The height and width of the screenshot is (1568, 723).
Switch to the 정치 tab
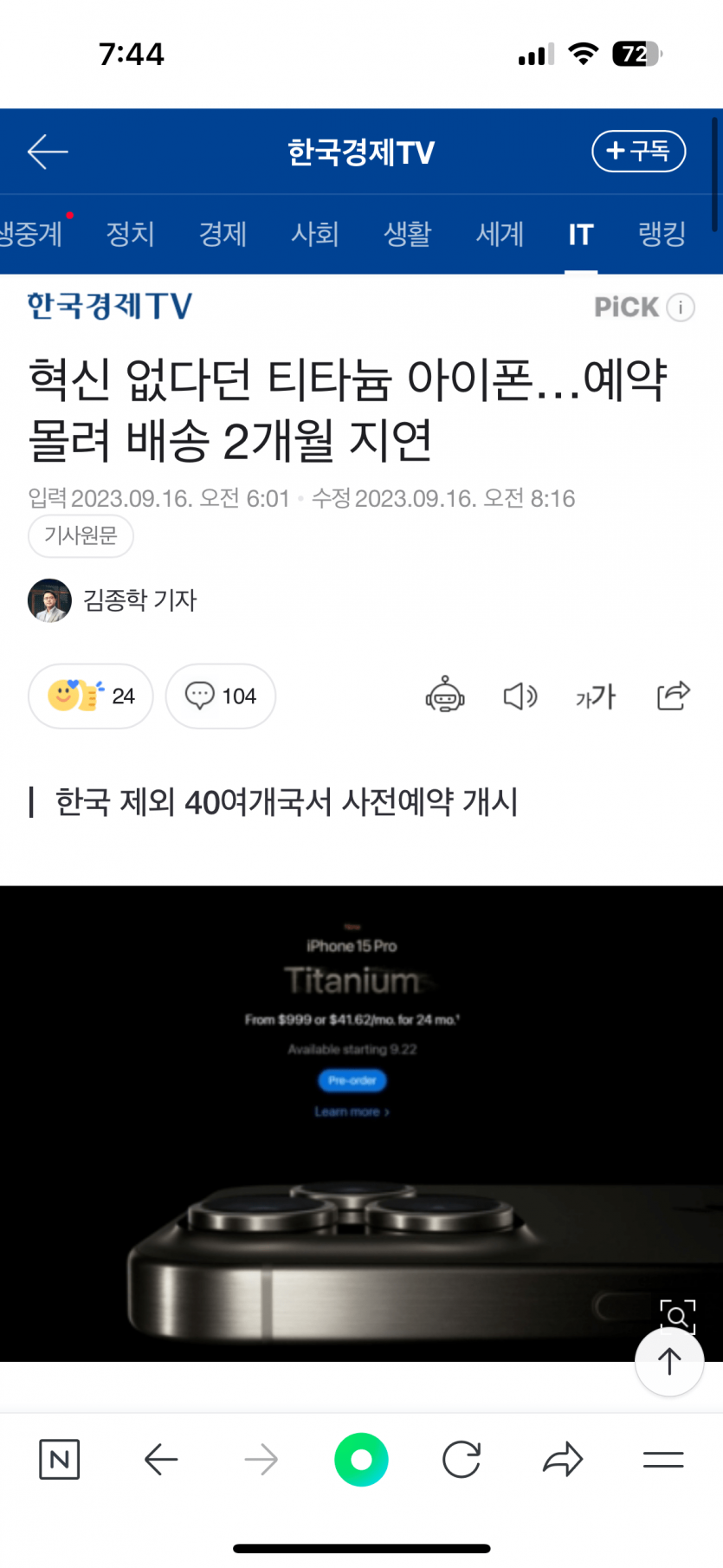130,234
